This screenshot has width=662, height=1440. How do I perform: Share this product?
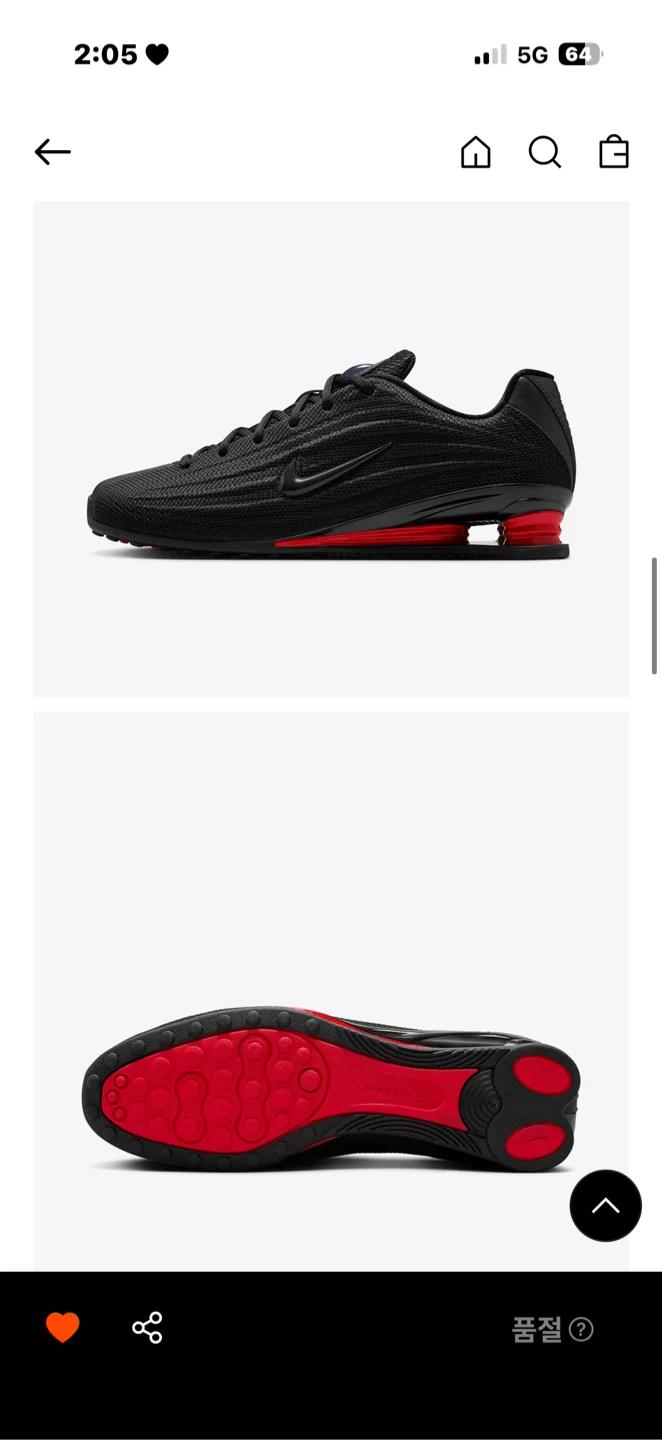[x=147, y=1328]
